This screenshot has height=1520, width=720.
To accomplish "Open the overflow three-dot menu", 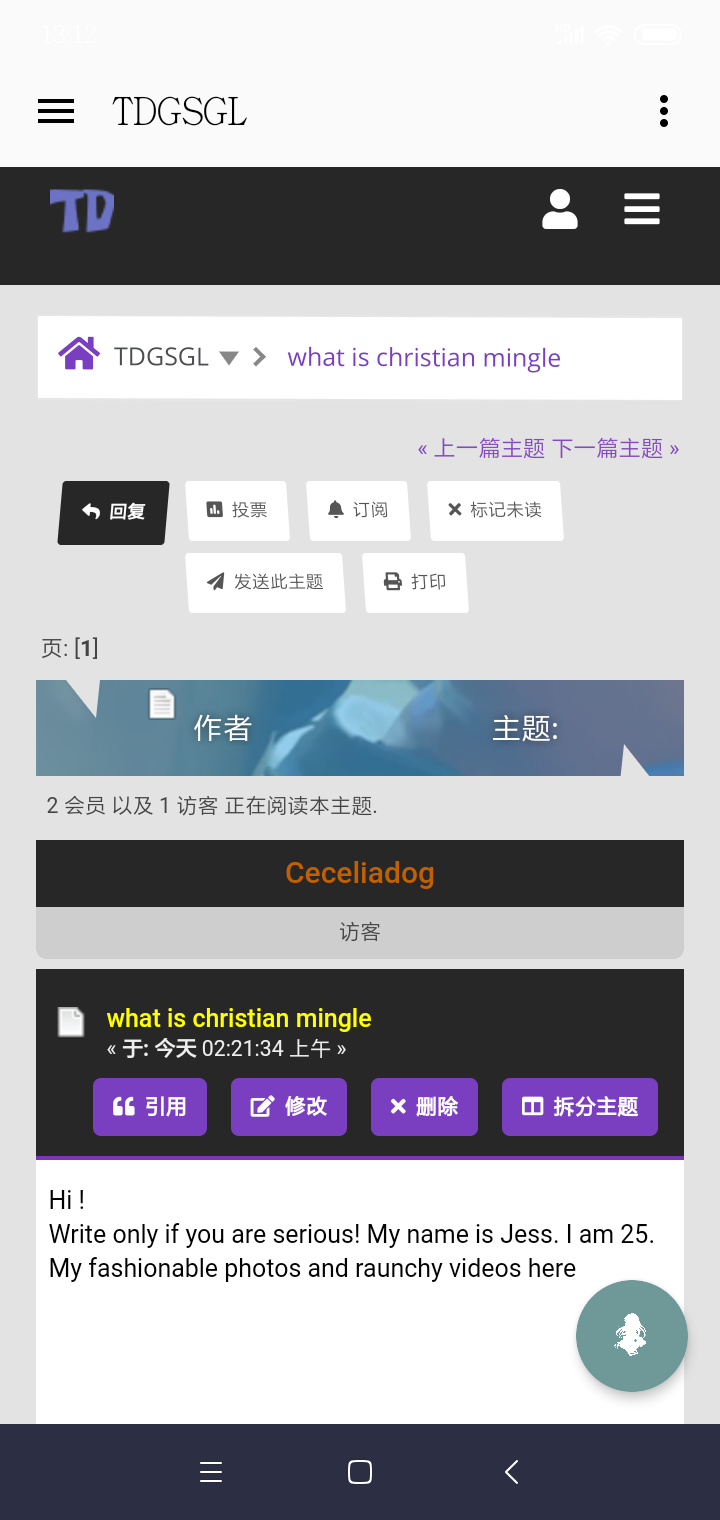I will (663, 111).
